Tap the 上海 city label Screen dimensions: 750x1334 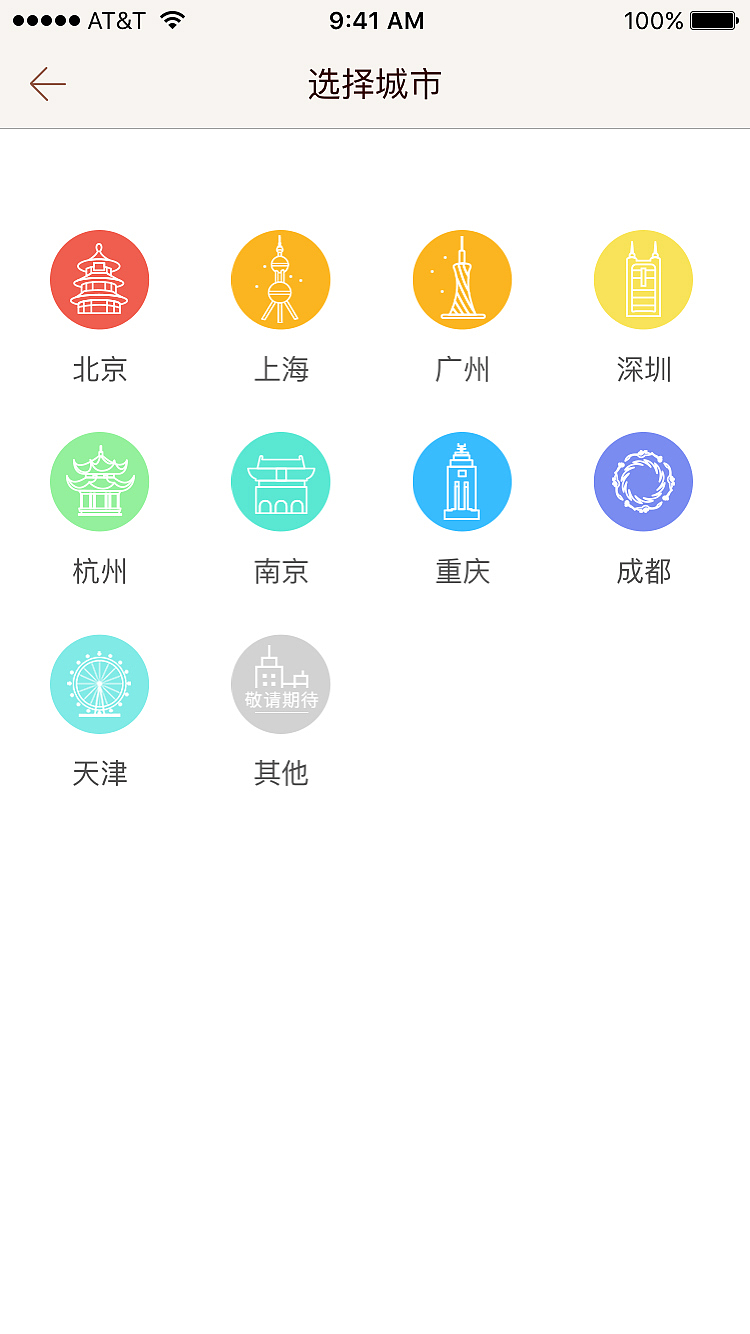(281, 370)
